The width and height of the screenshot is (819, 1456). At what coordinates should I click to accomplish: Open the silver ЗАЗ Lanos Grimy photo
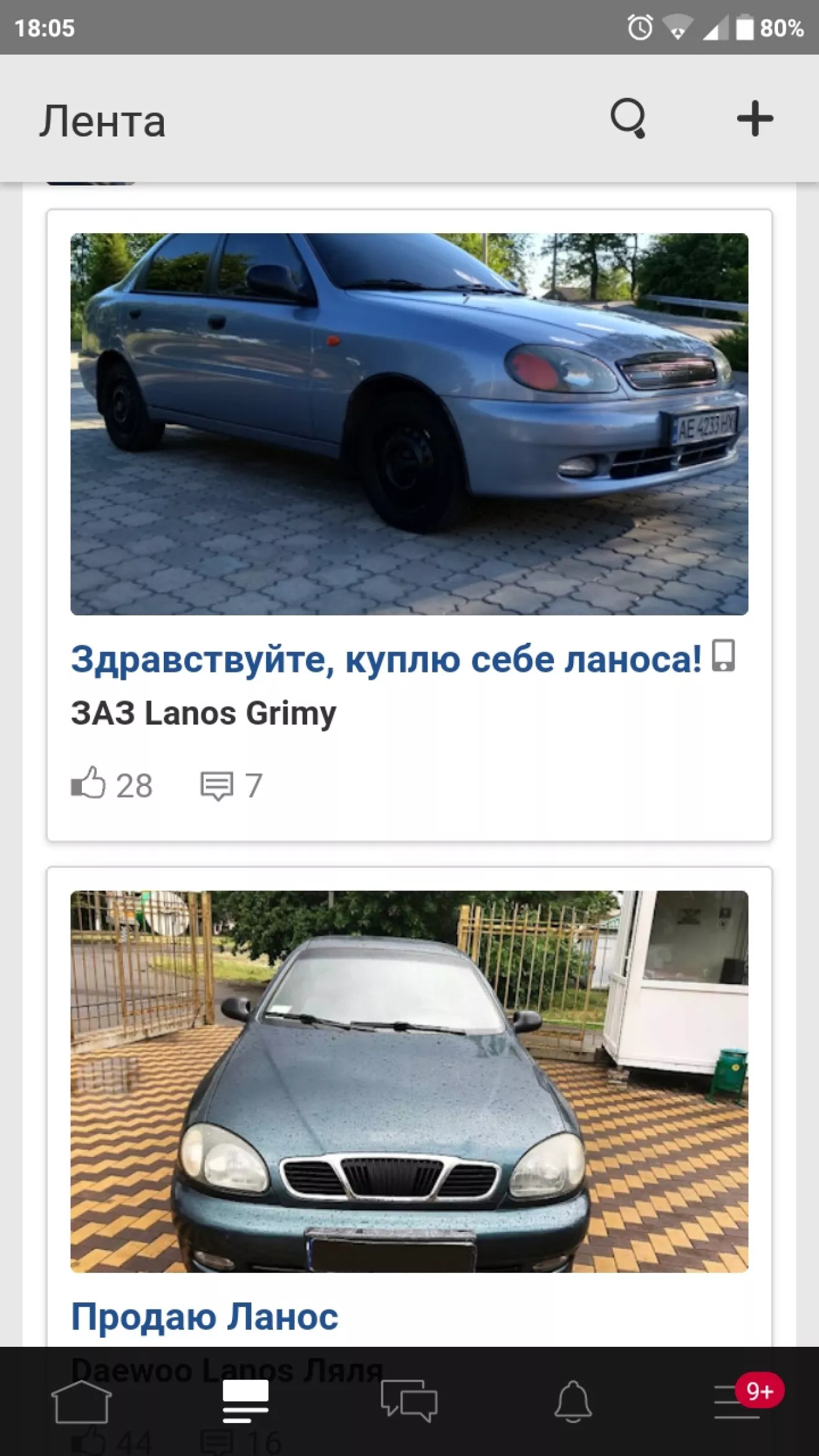[409, 424]
